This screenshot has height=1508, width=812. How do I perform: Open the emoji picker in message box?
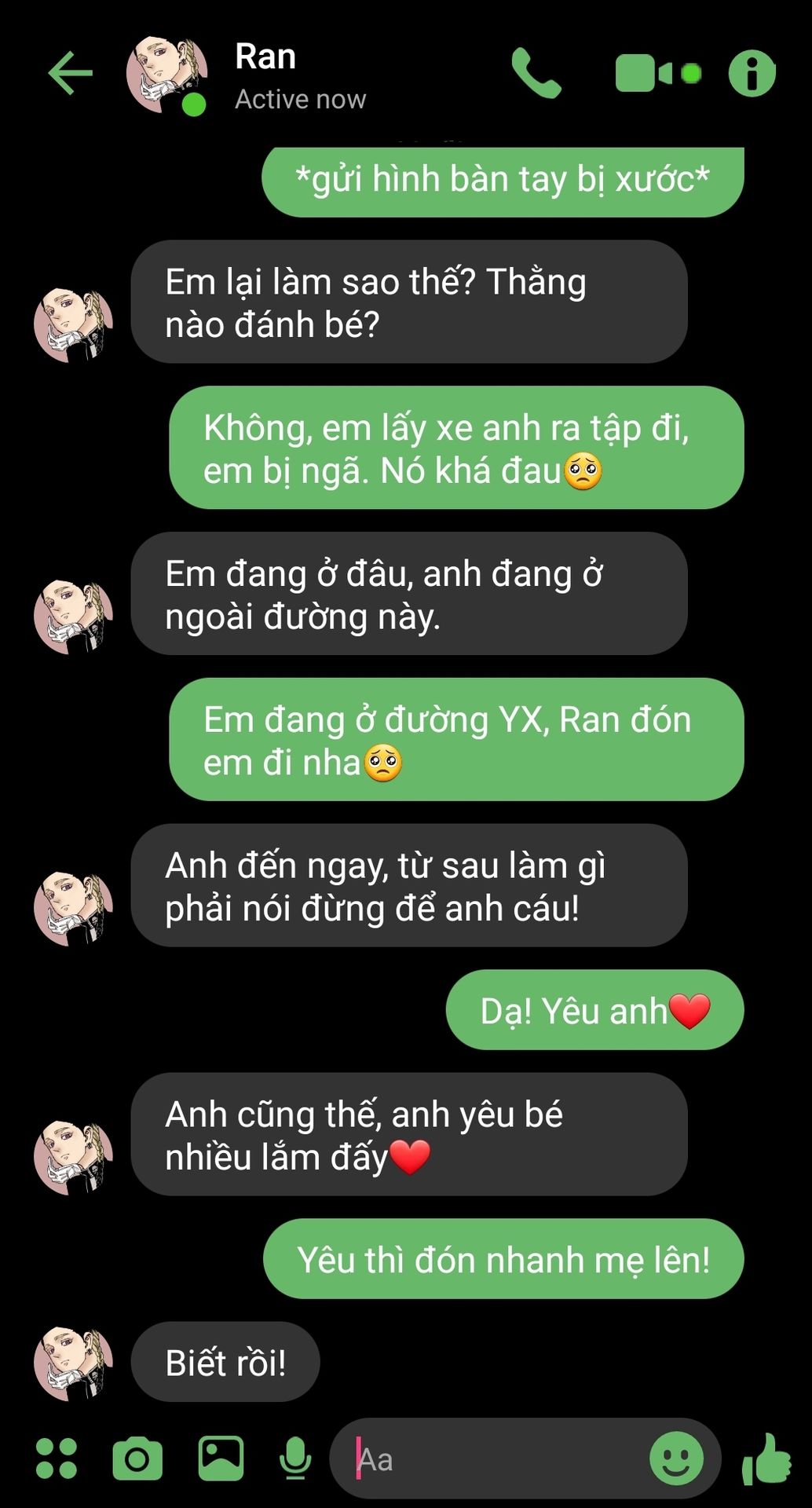[676, 1459]
